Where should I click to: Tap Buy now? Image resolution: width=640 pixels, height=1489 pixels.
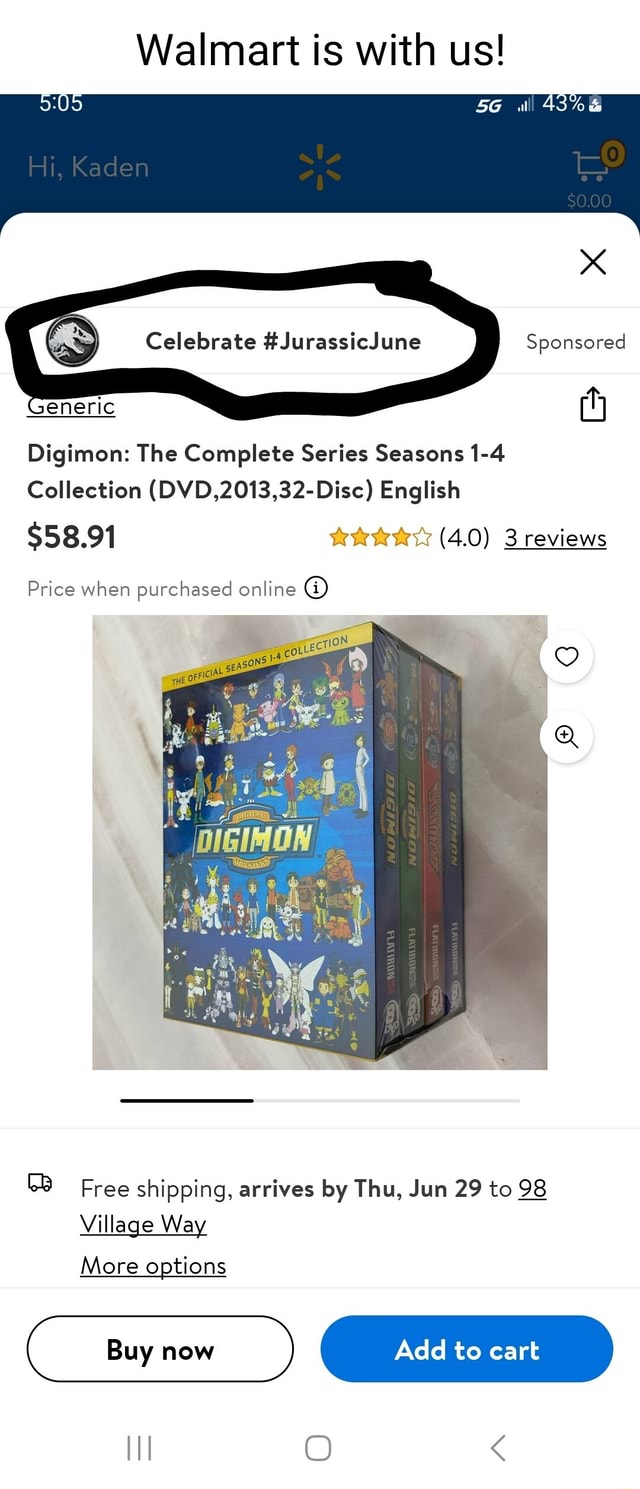[x=160, y=1350]
